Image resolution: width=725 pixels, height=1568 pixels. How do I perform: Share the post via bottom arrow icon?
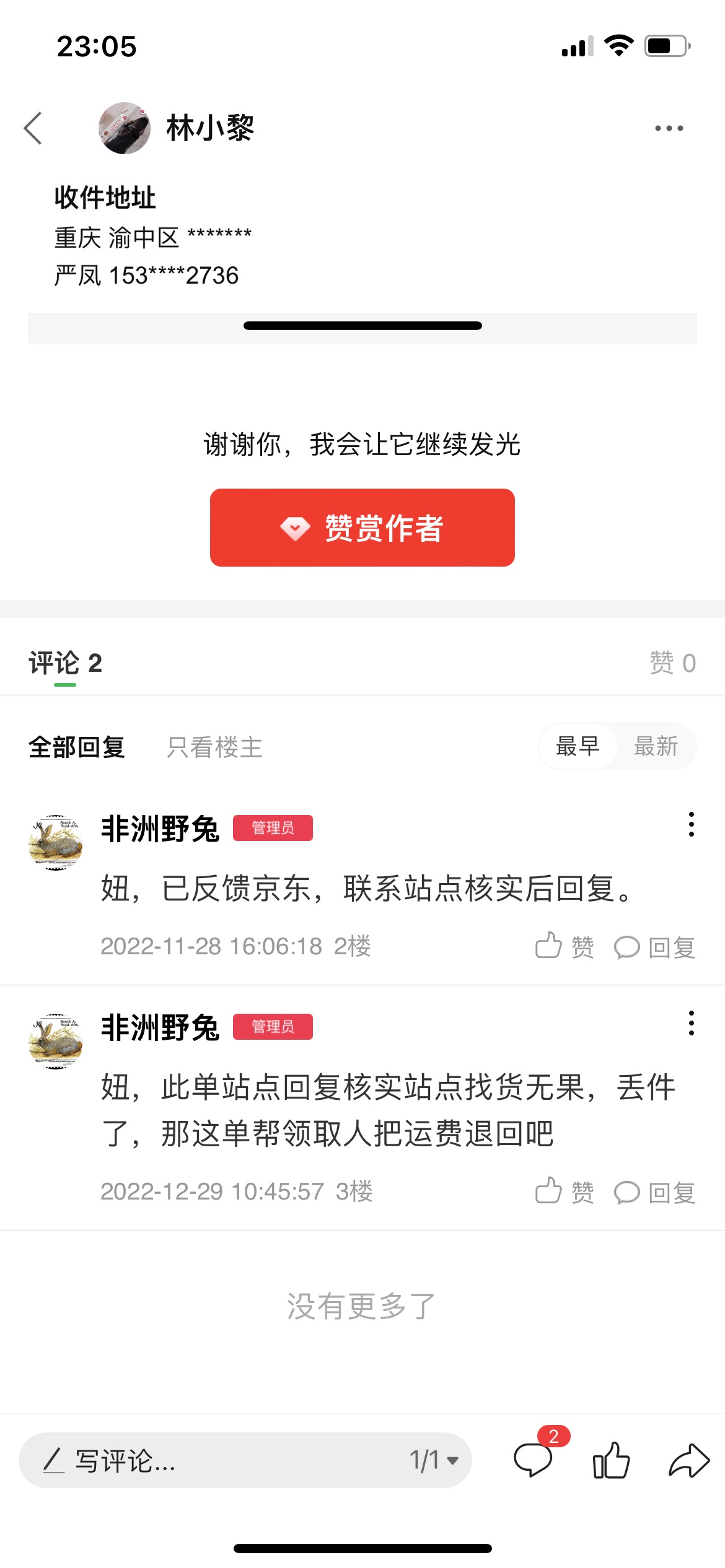689,1460
